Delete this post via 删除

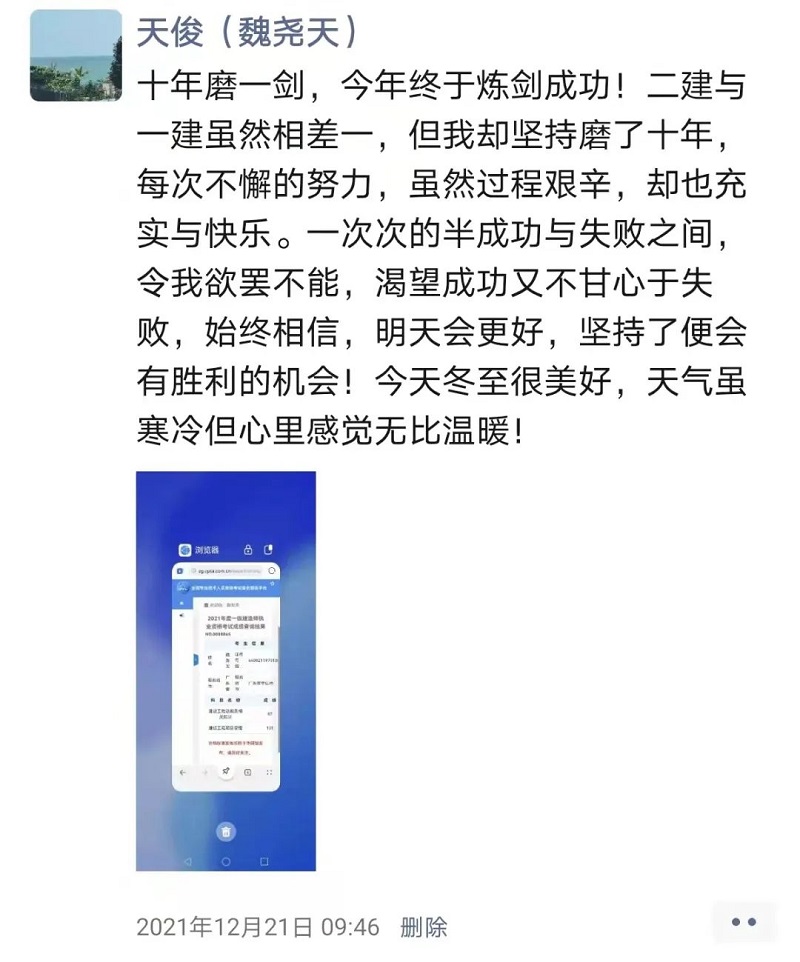click(x=423, y=926)
